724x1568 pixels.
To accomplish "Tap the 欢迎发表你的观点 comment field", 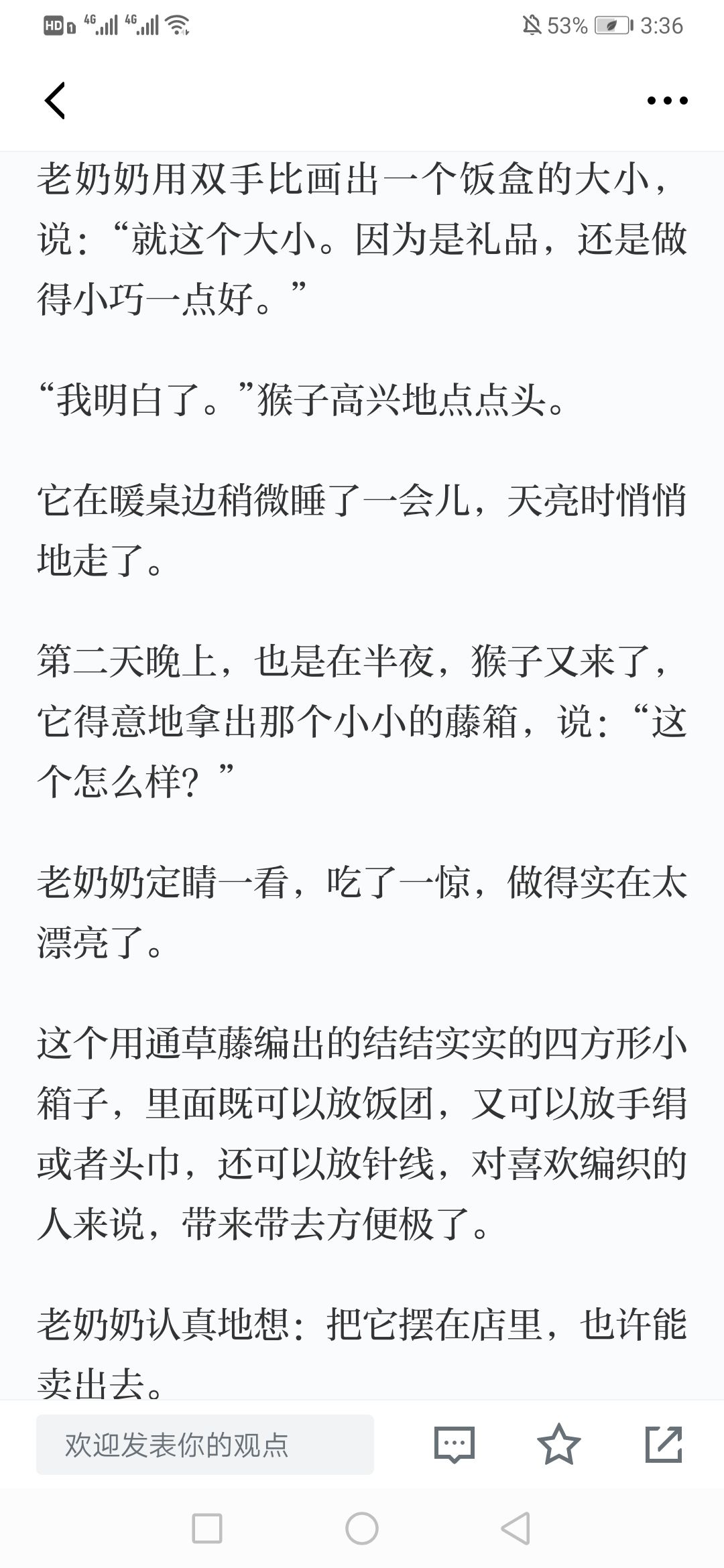I will [x=204, y=1445].
